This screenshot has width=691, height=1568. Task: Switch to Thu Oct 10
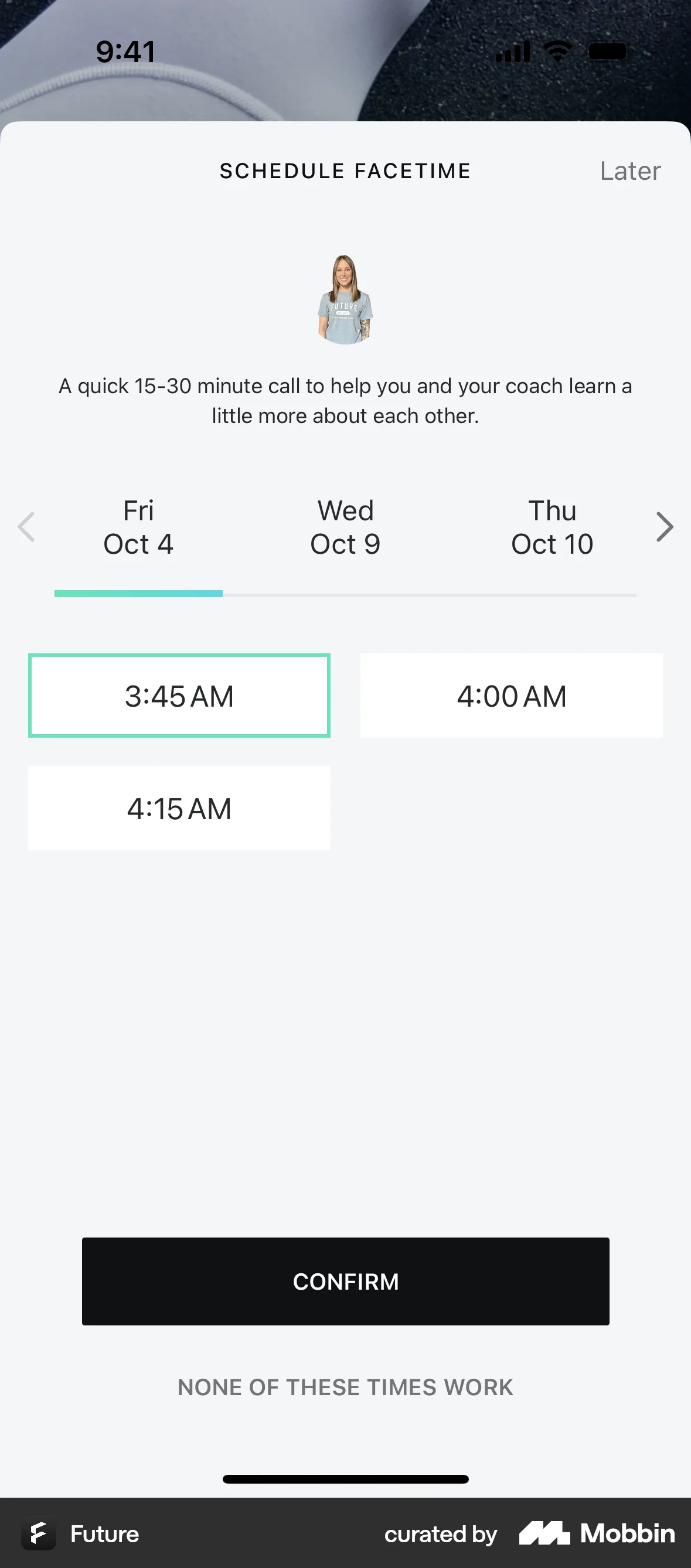tap(552, 527)
